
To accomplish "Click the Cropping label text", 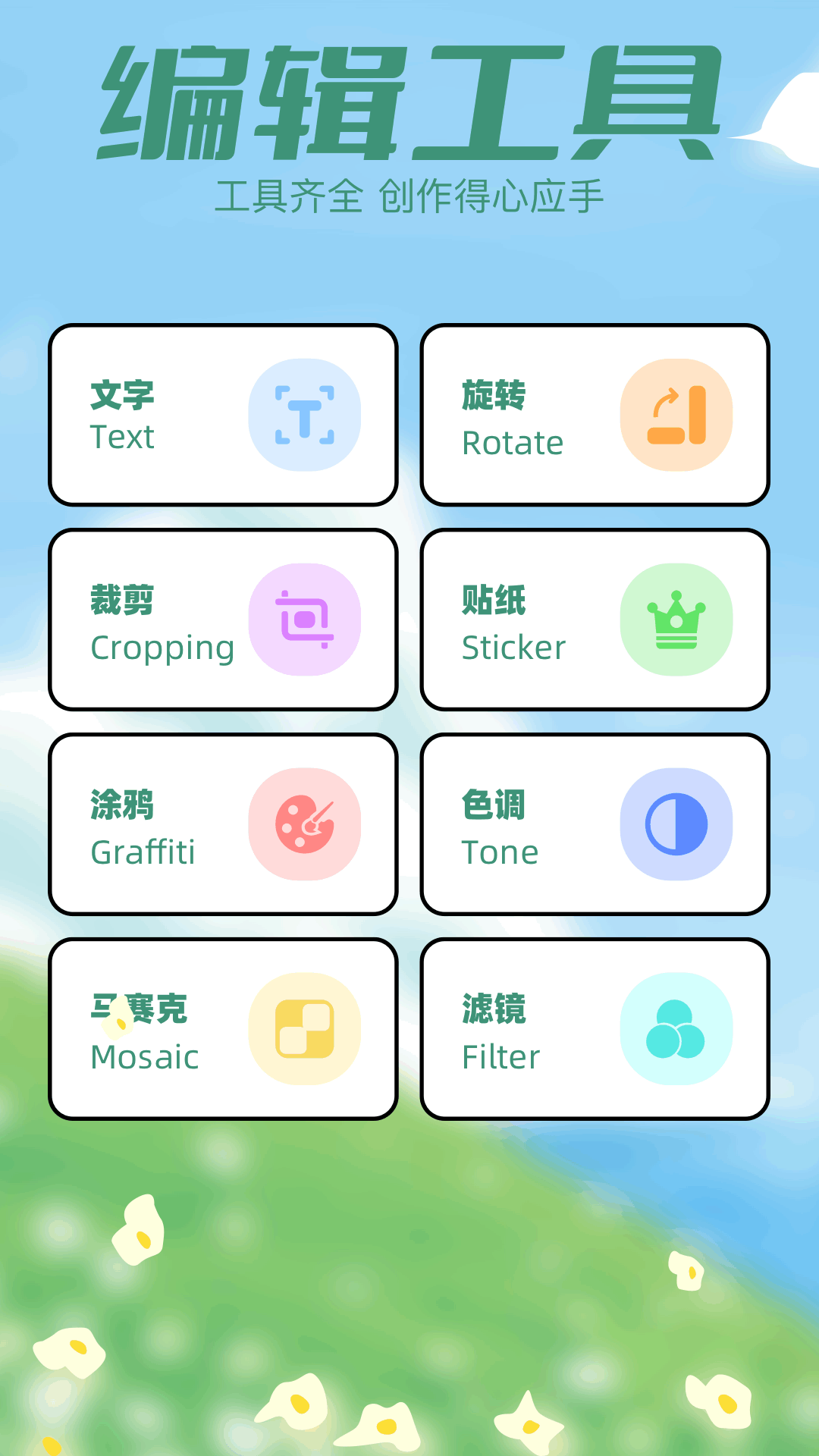I will tap(162, 648).
